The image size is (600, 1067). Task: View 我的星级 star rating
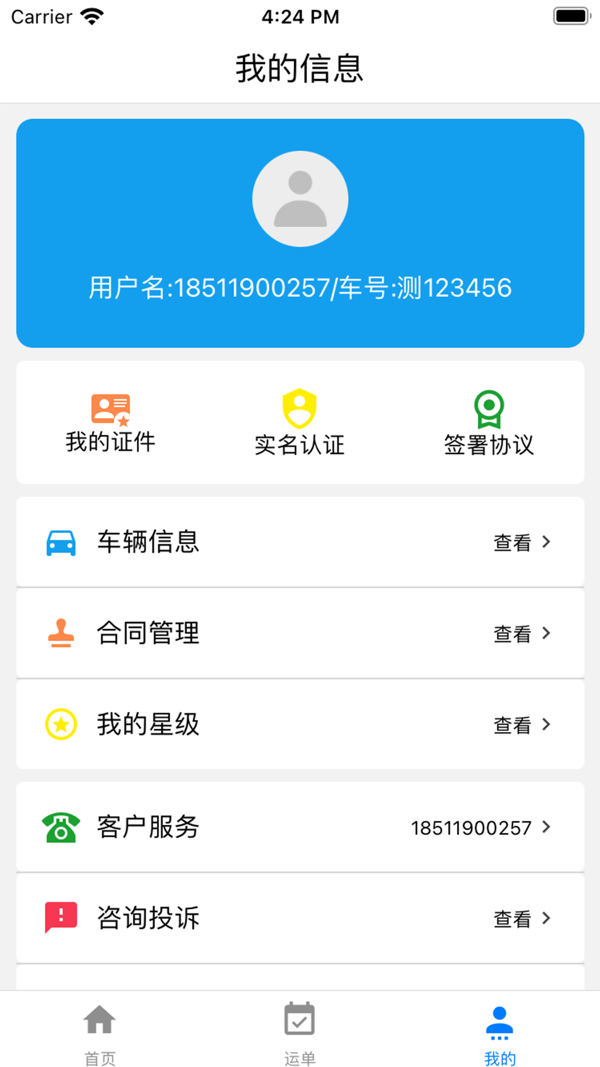[300, 724]
